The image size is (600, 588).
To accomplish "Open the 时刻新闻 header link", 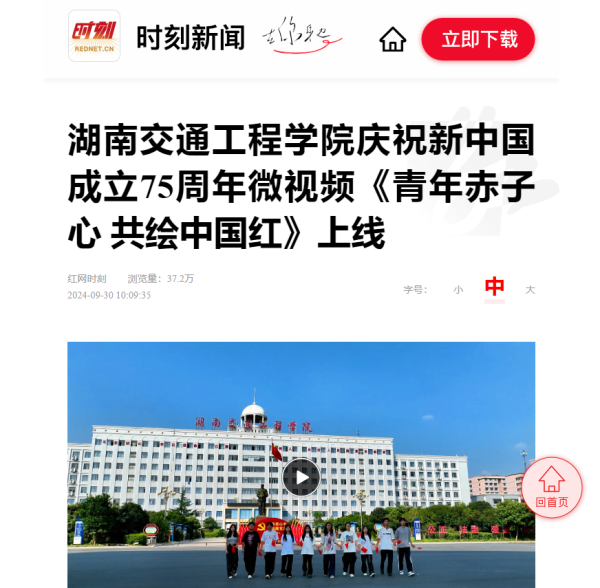I will [x=190, y=38].
